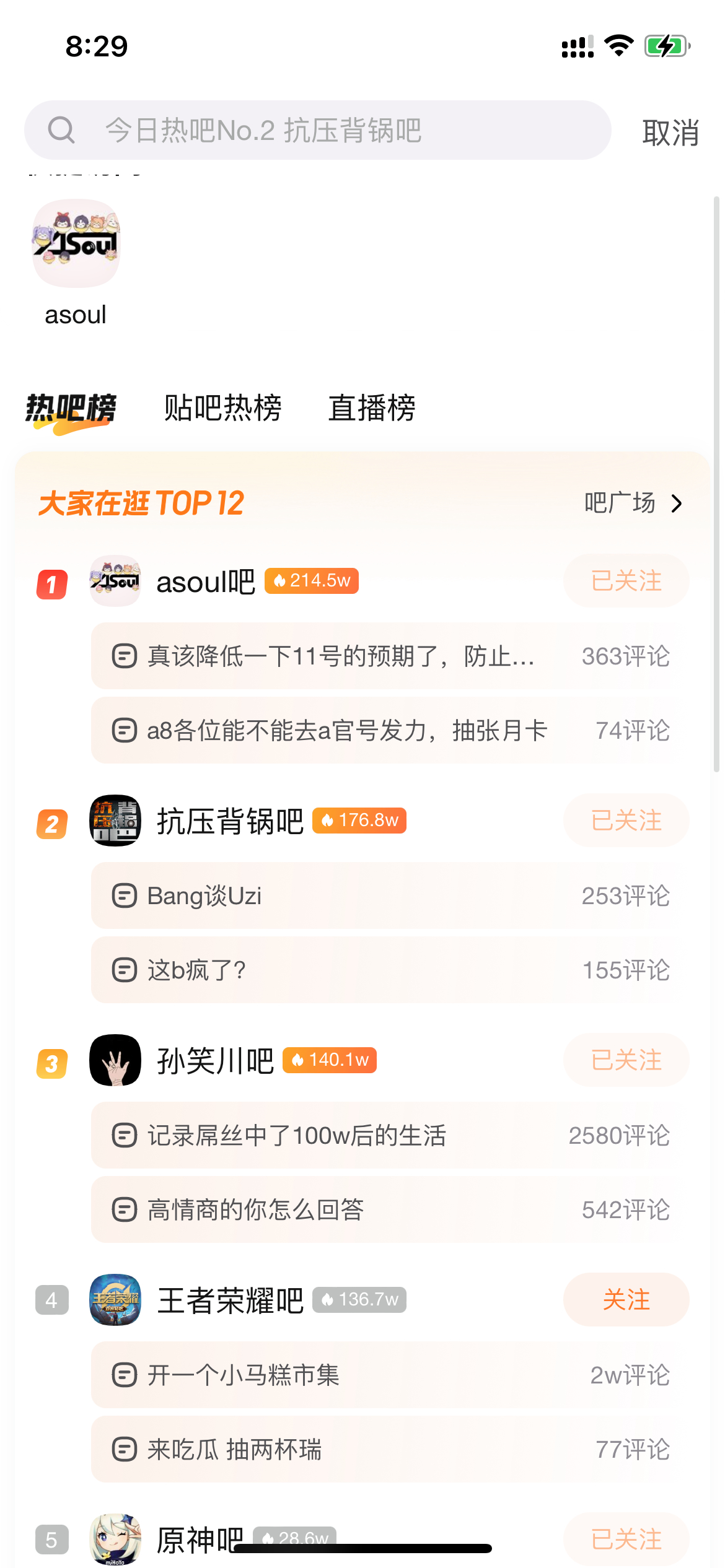Open the 孙笑川吧 forum entry
Image resolution: width=725 pixels, height=1568 pixels.
tap(214, 1061)
